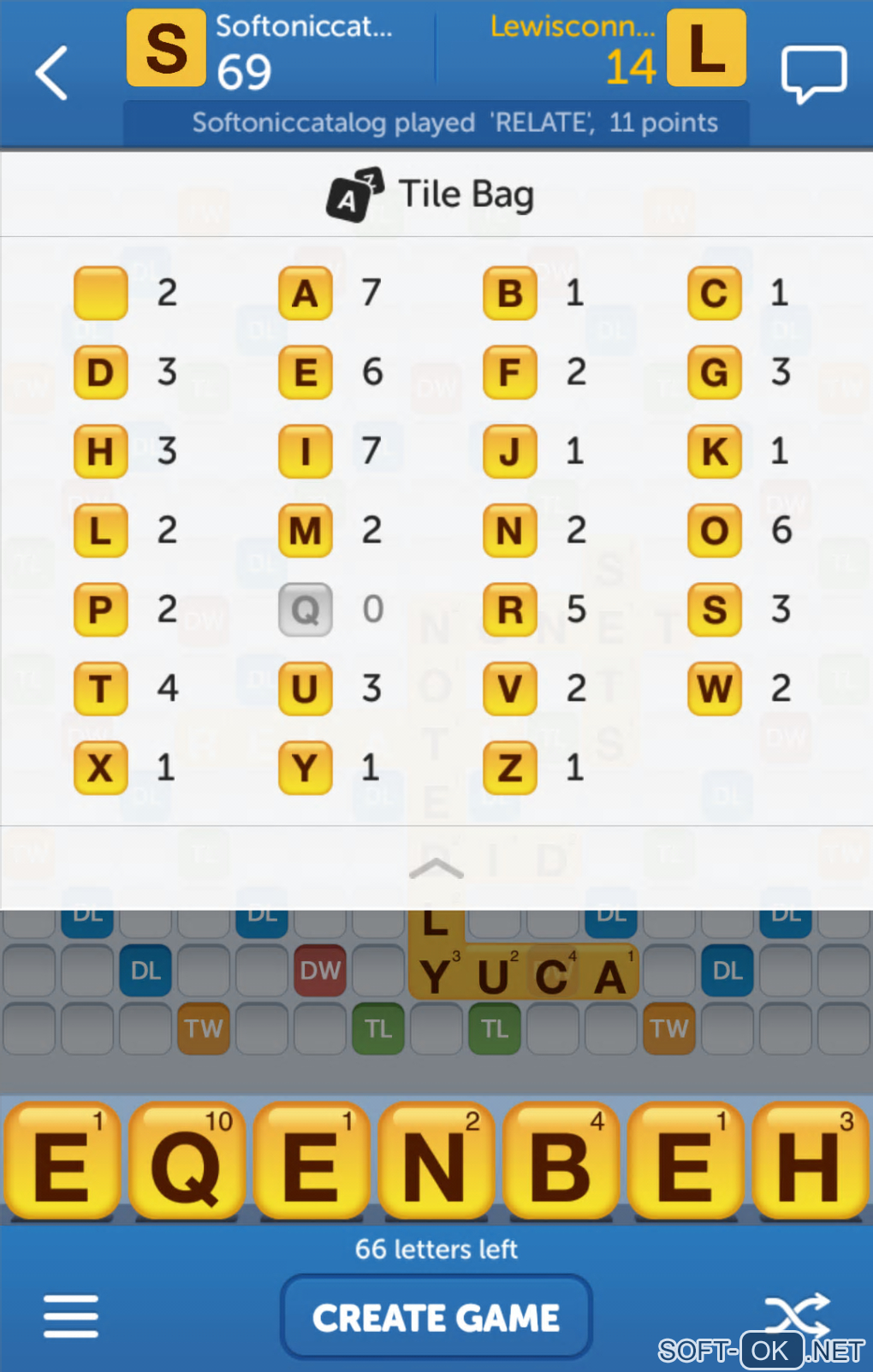Collapse the Tile Bag panel
The height and width of the screenshot is (1372, 873).
click(436, 869)
